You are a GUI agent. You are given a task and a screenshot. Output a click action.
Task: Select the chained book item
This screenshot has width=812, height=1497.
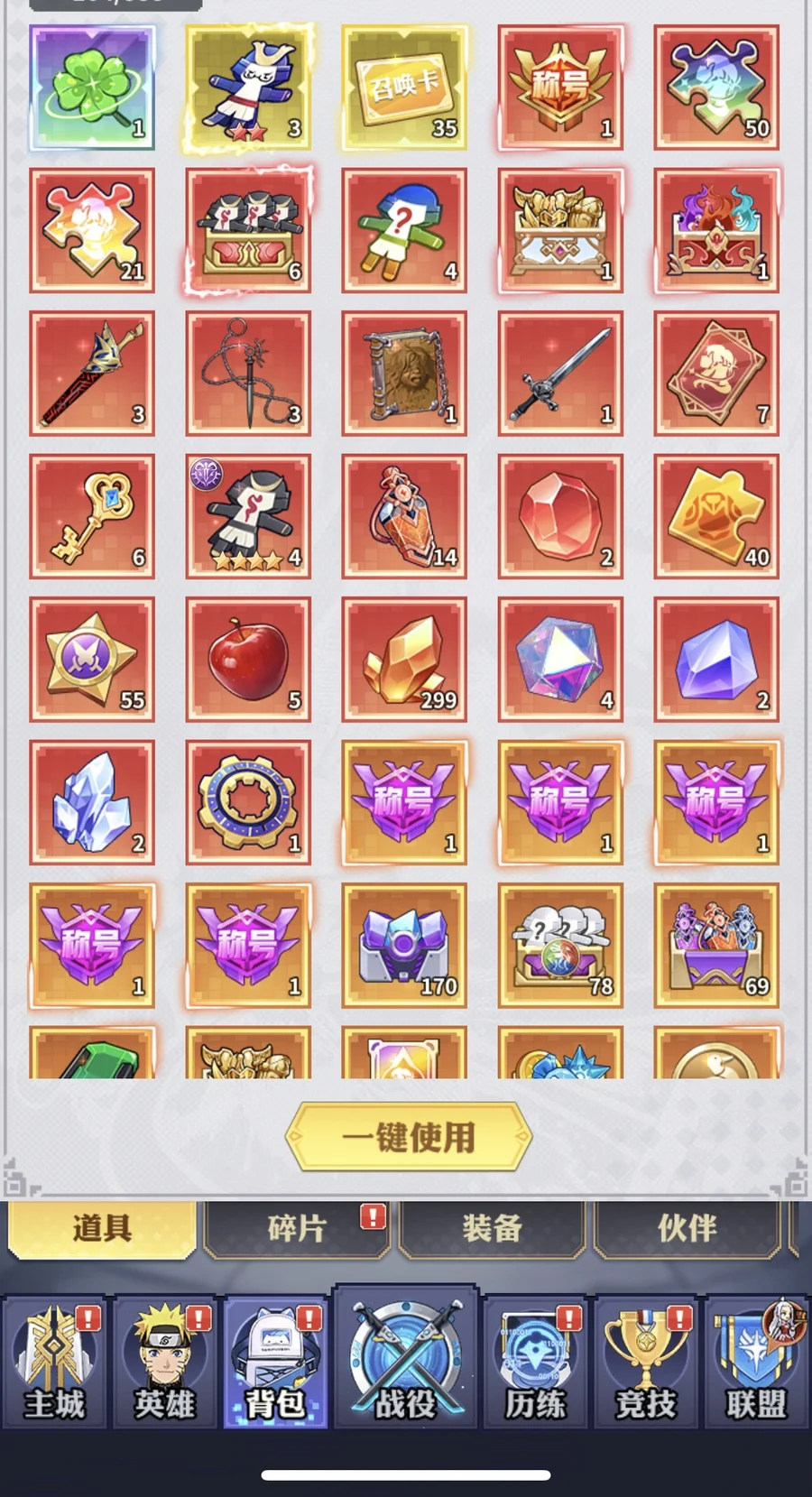[x=404, y=374]
